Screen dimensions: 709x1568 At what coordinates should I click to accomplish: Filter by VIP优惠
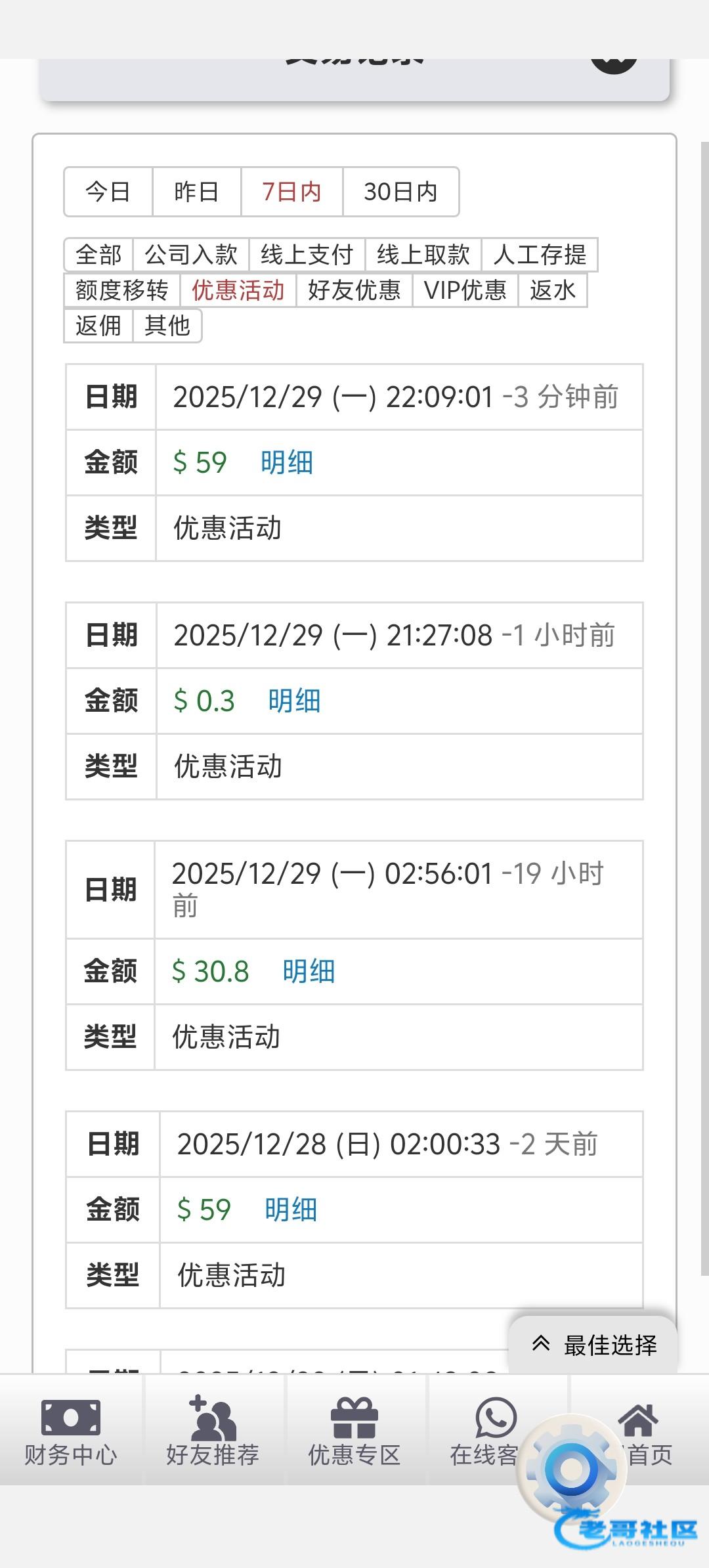465,290
